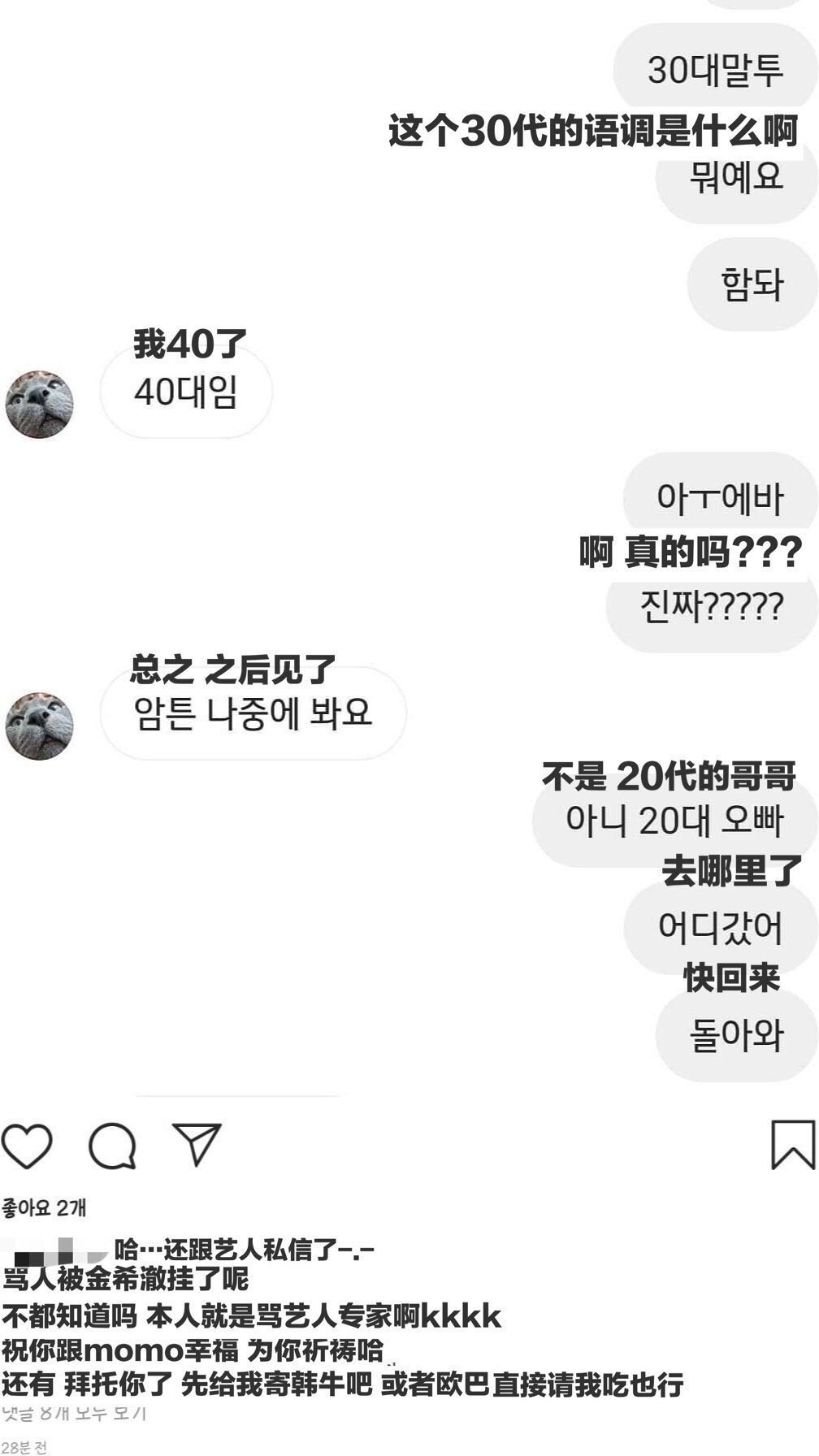Bookmark this post
Image resolution: width=819 pixels, height=1456 pixels.
(792, 1145)
